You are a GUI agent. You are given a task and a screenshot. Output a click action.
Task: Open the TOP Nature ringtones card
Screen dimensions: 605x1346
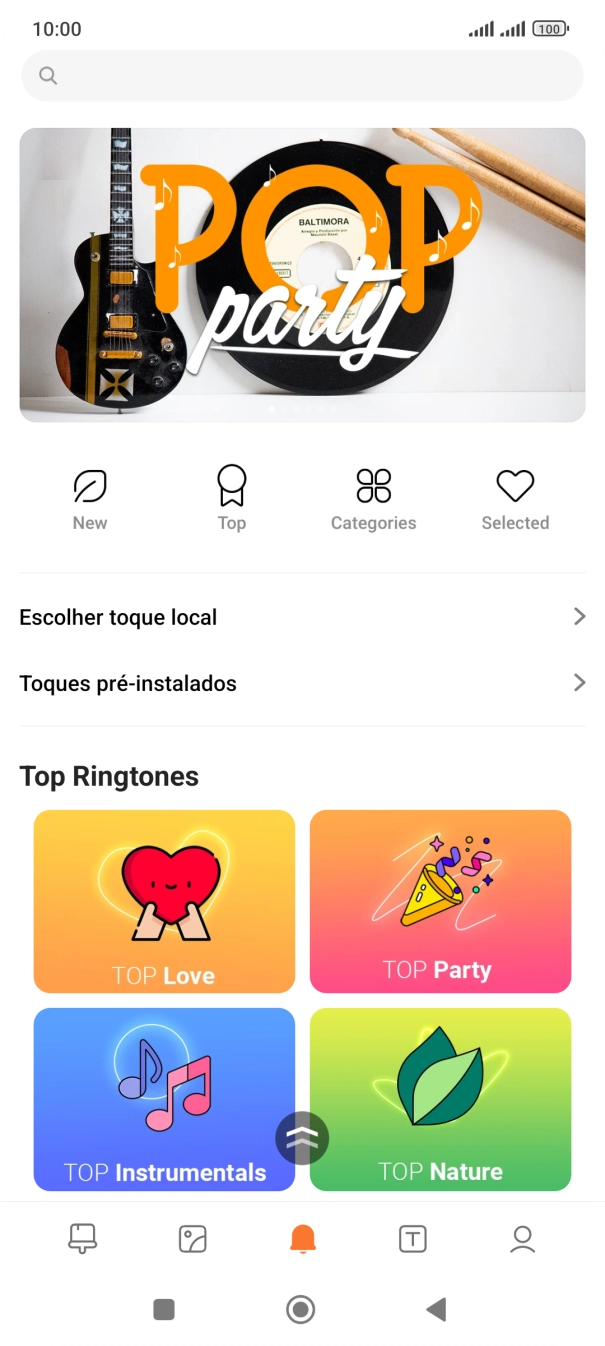click(x=440, y=1098)
